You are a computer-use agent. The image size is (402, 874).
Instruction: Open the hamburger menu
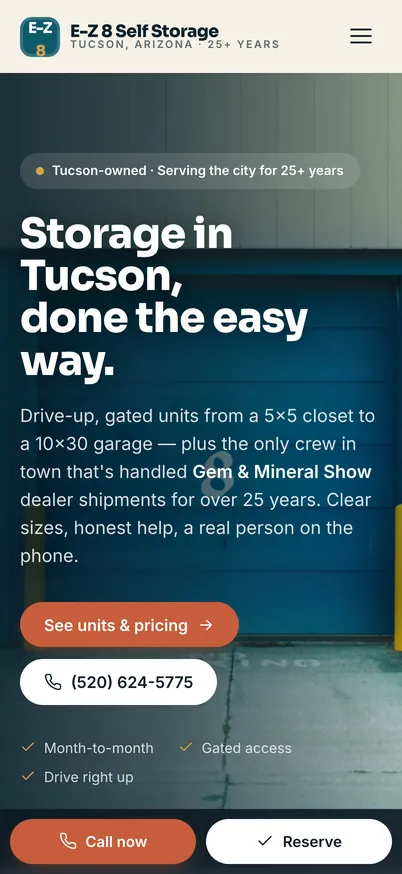(x=361, y=36)
